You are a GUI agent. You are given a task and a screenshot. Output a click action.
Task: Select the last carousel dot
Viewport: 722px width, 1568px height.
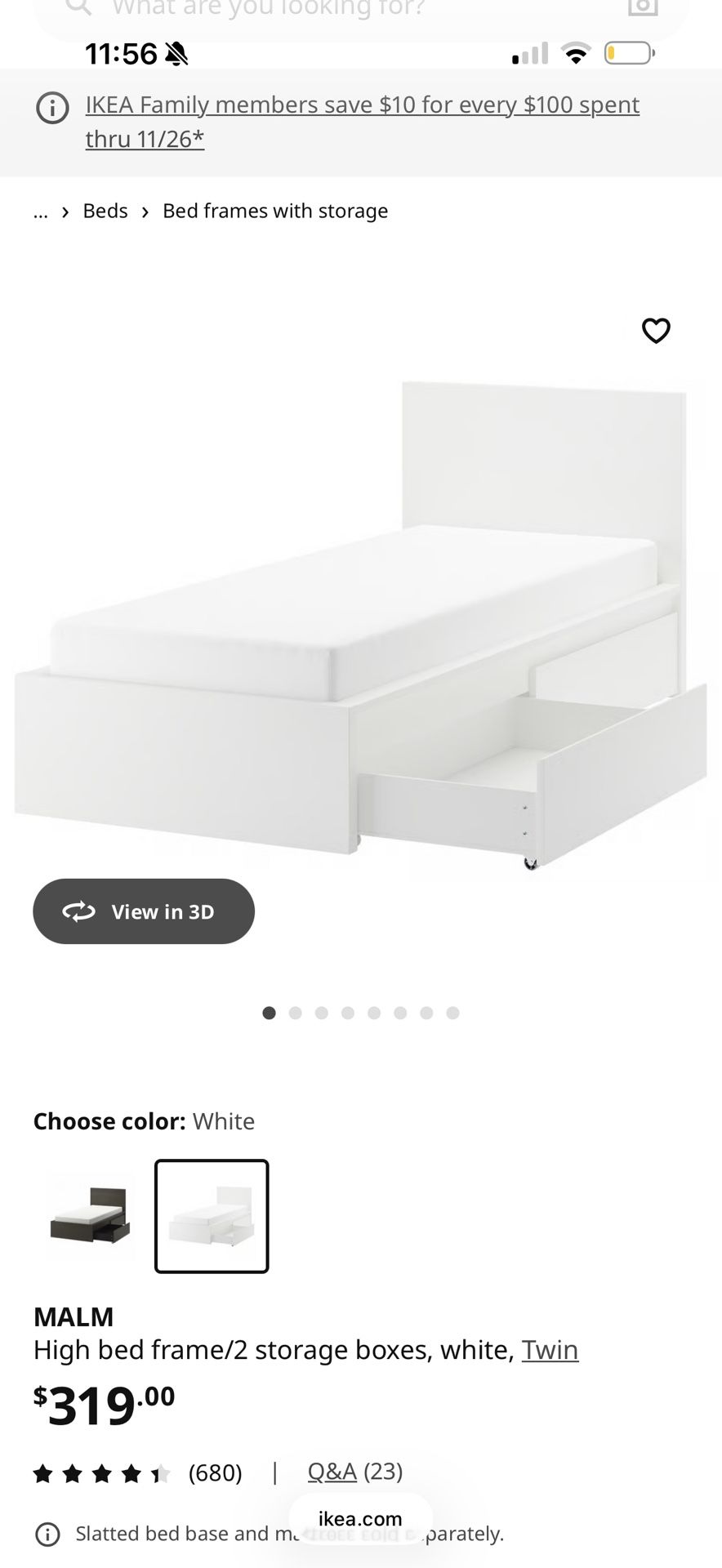[452, 1013]
